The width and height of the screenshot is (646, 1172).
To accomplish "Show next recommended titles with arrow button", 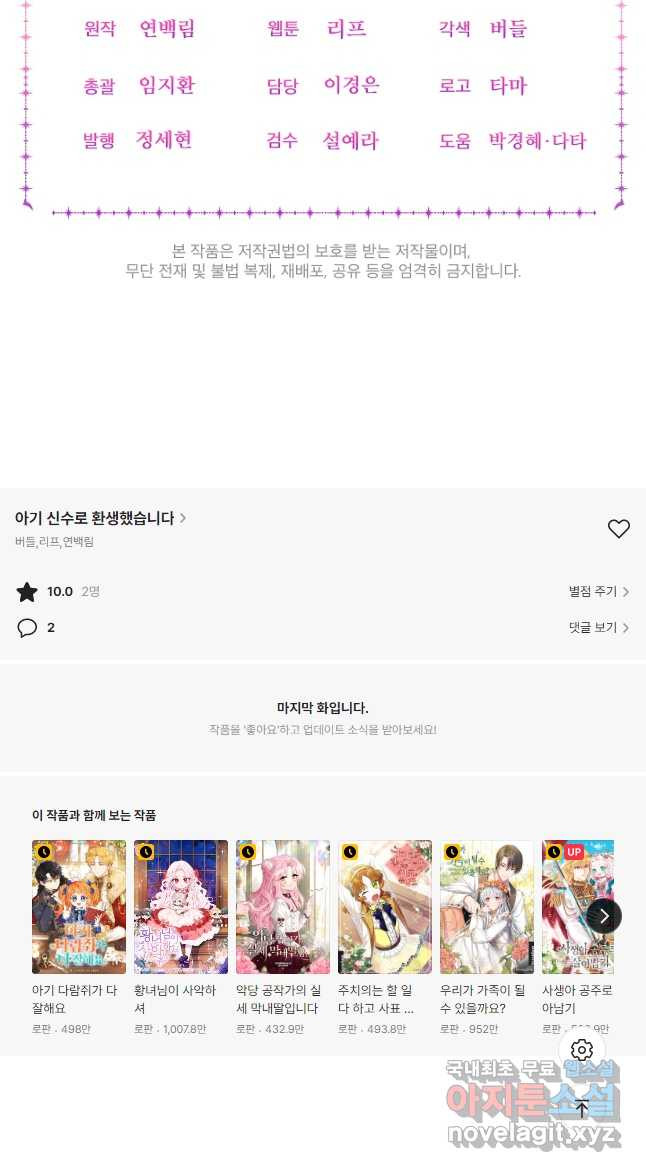I will click(604, 916).
